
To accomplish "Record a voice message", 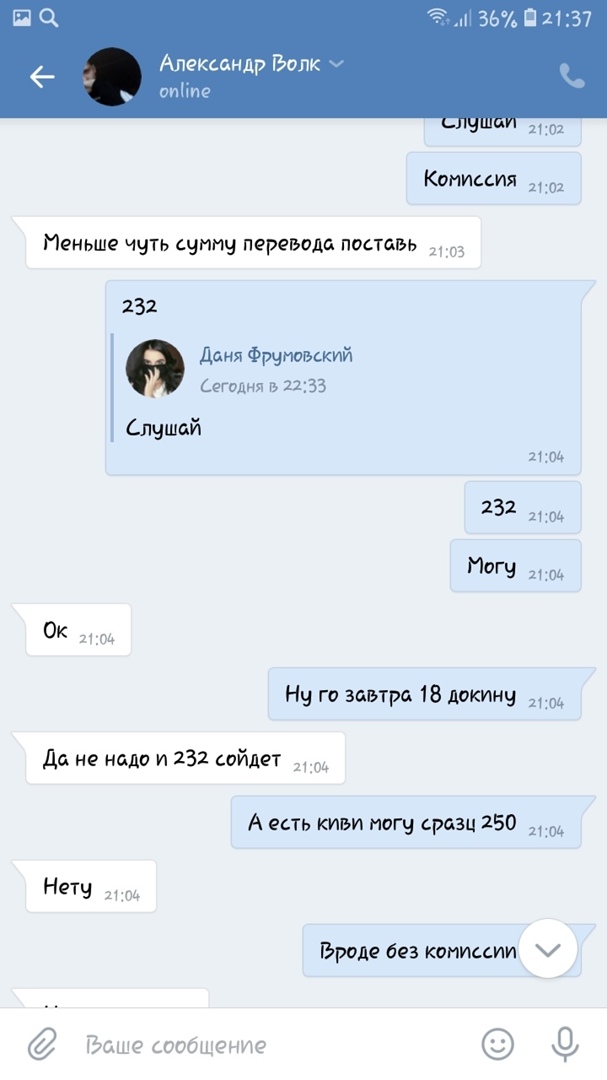I will 565,1045.
